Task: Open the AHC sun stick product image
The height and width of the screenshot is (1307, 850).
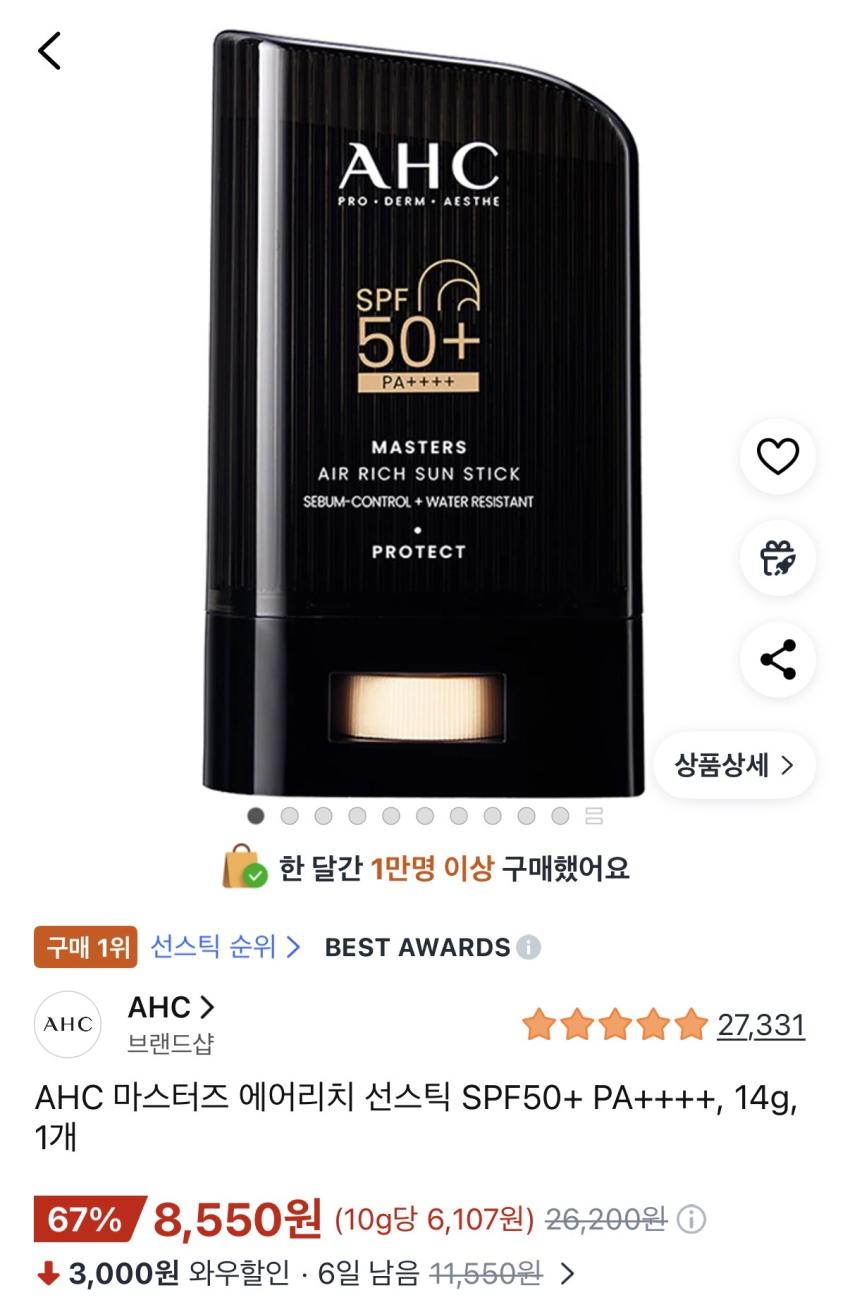Action: pos(425,410)
